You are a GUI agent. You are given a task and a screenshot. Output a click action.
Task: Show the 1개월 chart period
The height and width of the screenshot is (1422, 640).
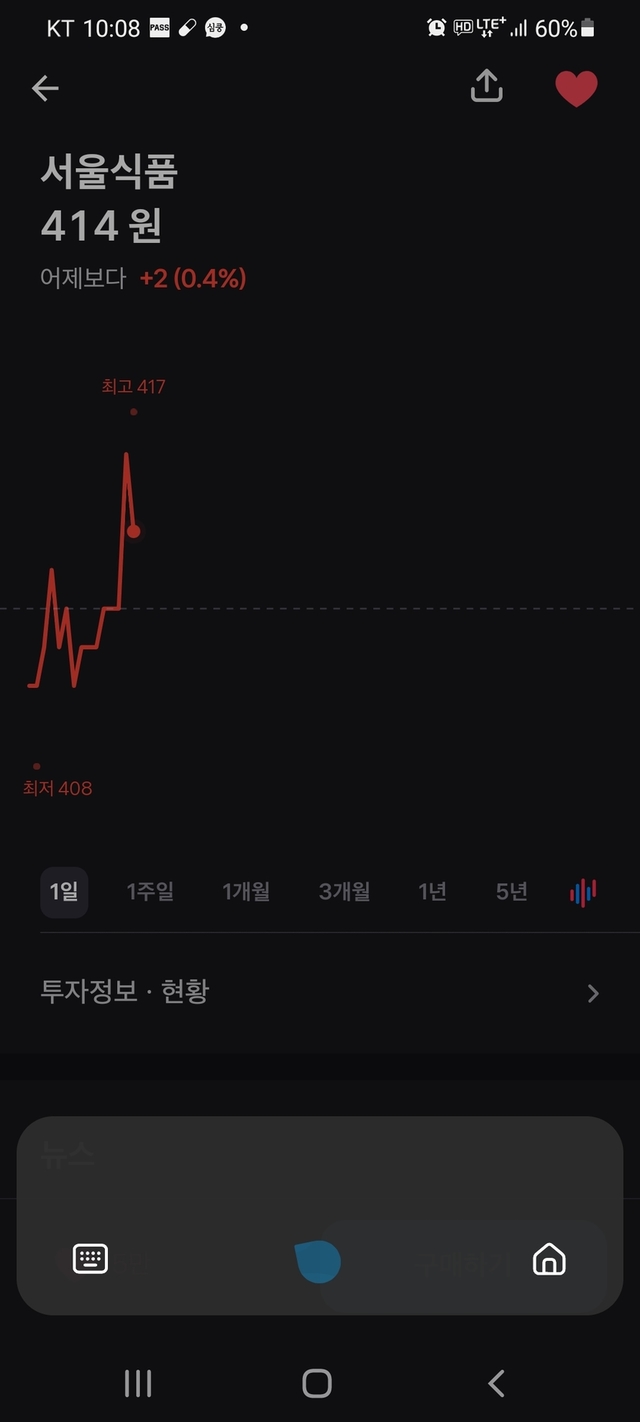246,891
